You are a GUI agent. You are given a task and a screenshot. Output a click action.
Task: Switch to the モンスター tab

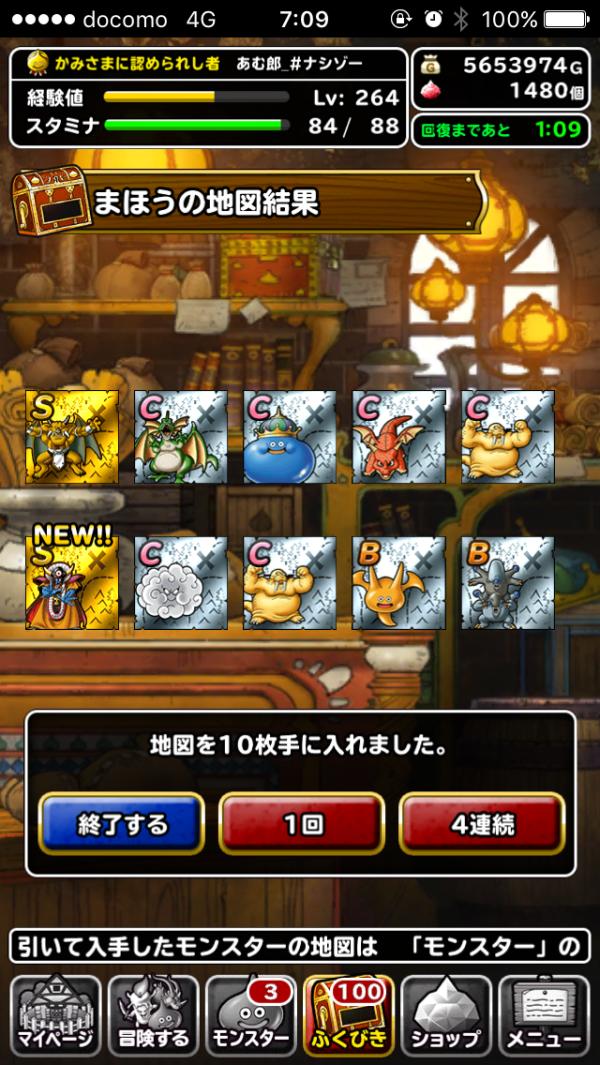pos(251,1016)
